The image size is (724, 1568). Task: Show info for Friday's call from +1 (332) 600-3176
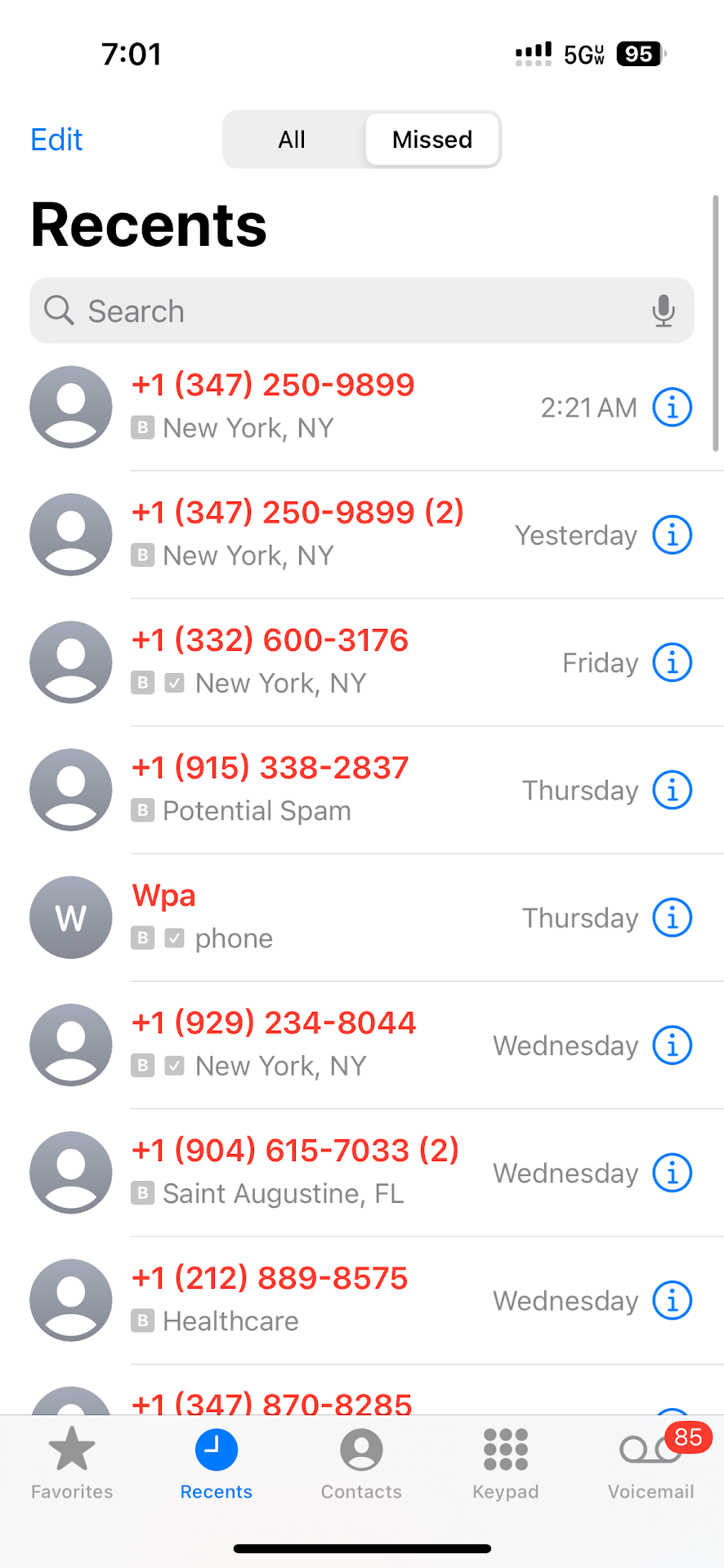(672, 662)
